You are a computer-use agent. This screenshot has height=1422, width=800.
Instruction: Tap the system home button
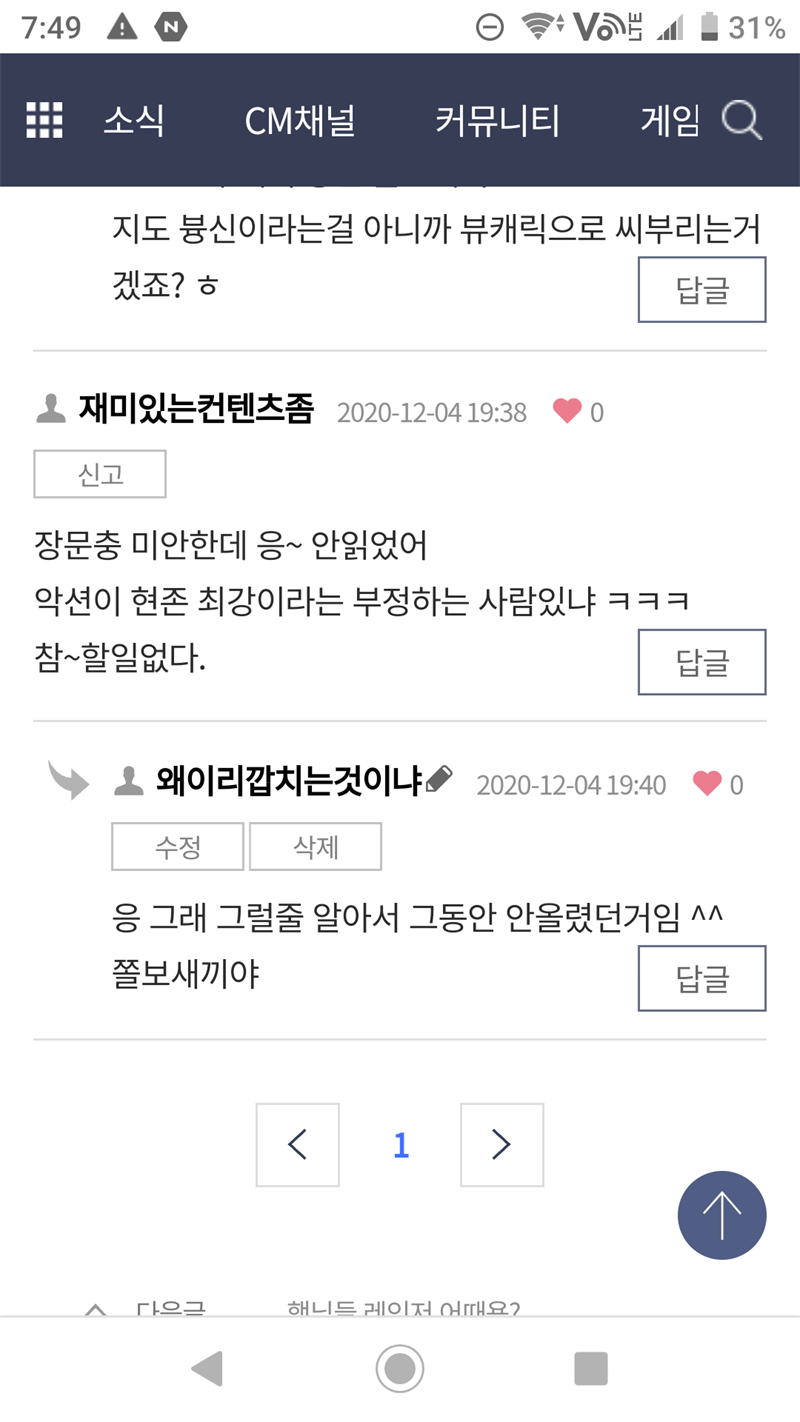(x=400, y=1368)
